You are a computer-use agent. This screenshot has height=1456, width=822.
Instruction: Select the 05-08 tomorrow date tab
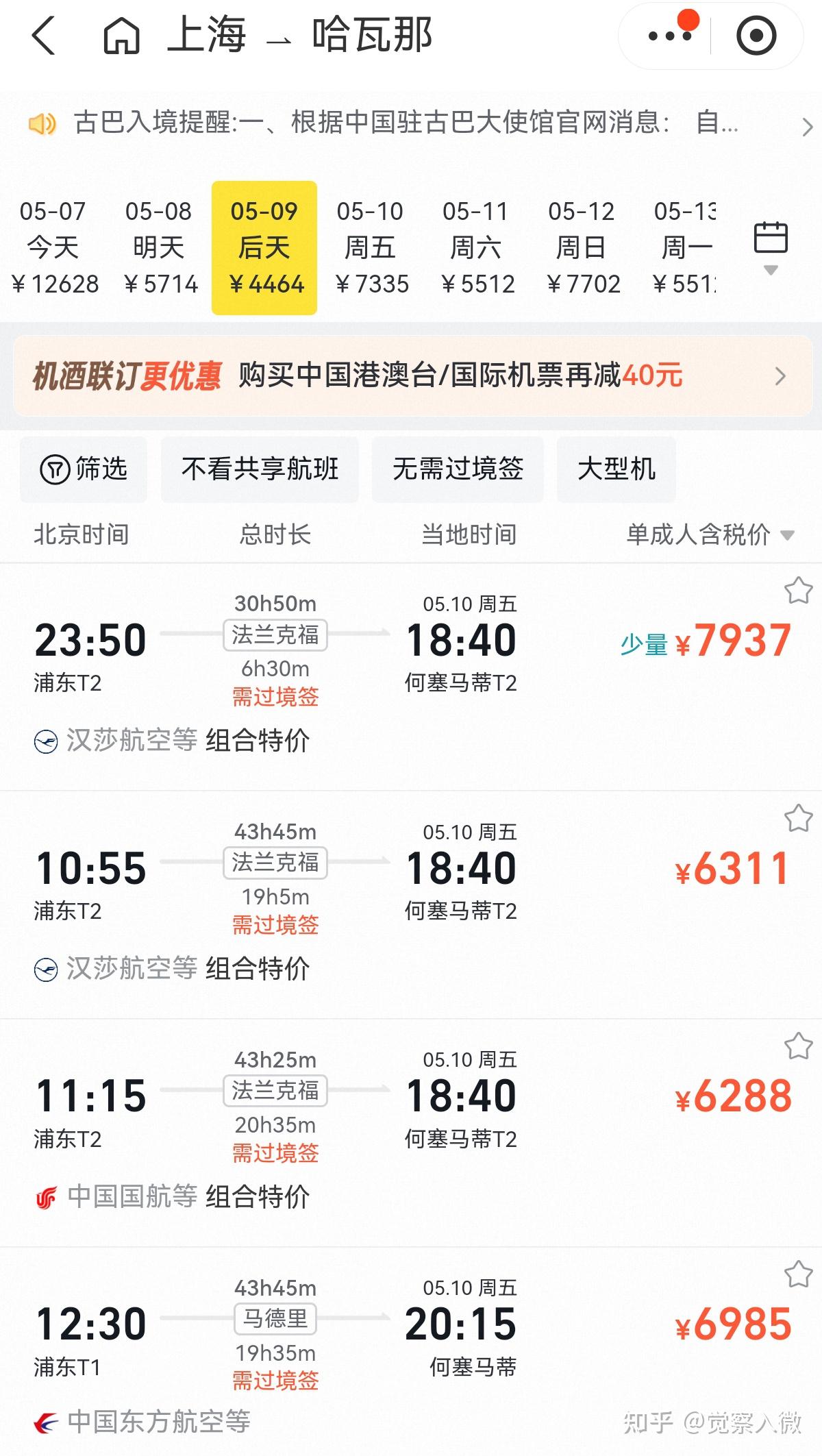point(160,248)
